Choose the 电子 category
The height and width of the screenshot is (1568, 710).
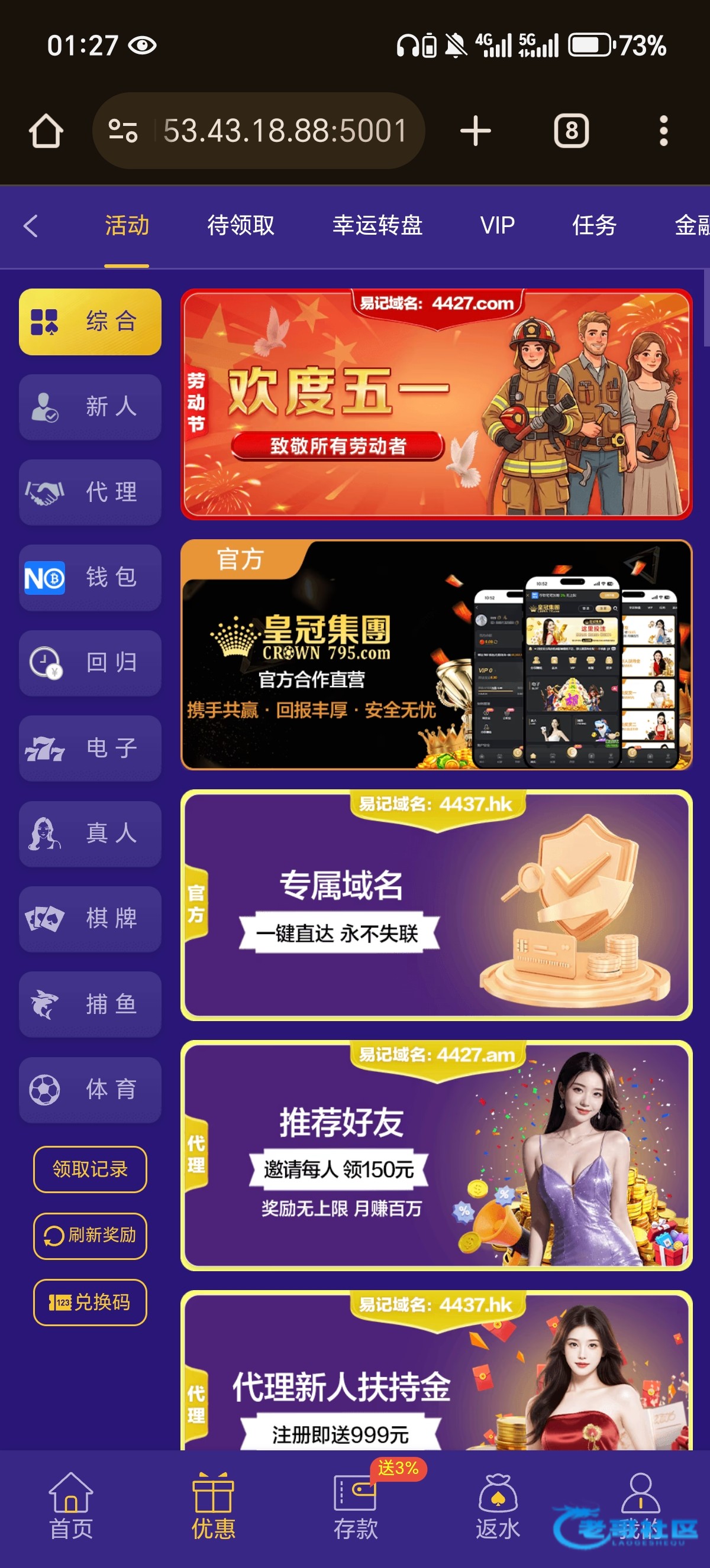pos(90,747)
